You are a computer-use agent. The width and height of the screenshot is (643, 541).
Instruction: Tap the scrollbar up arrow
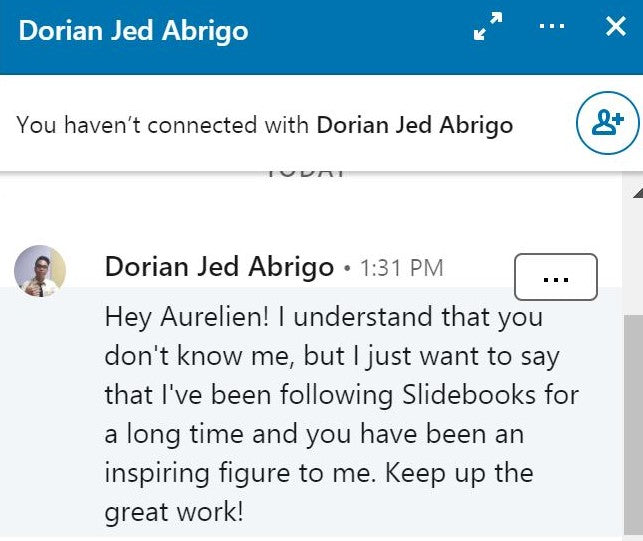635,190
